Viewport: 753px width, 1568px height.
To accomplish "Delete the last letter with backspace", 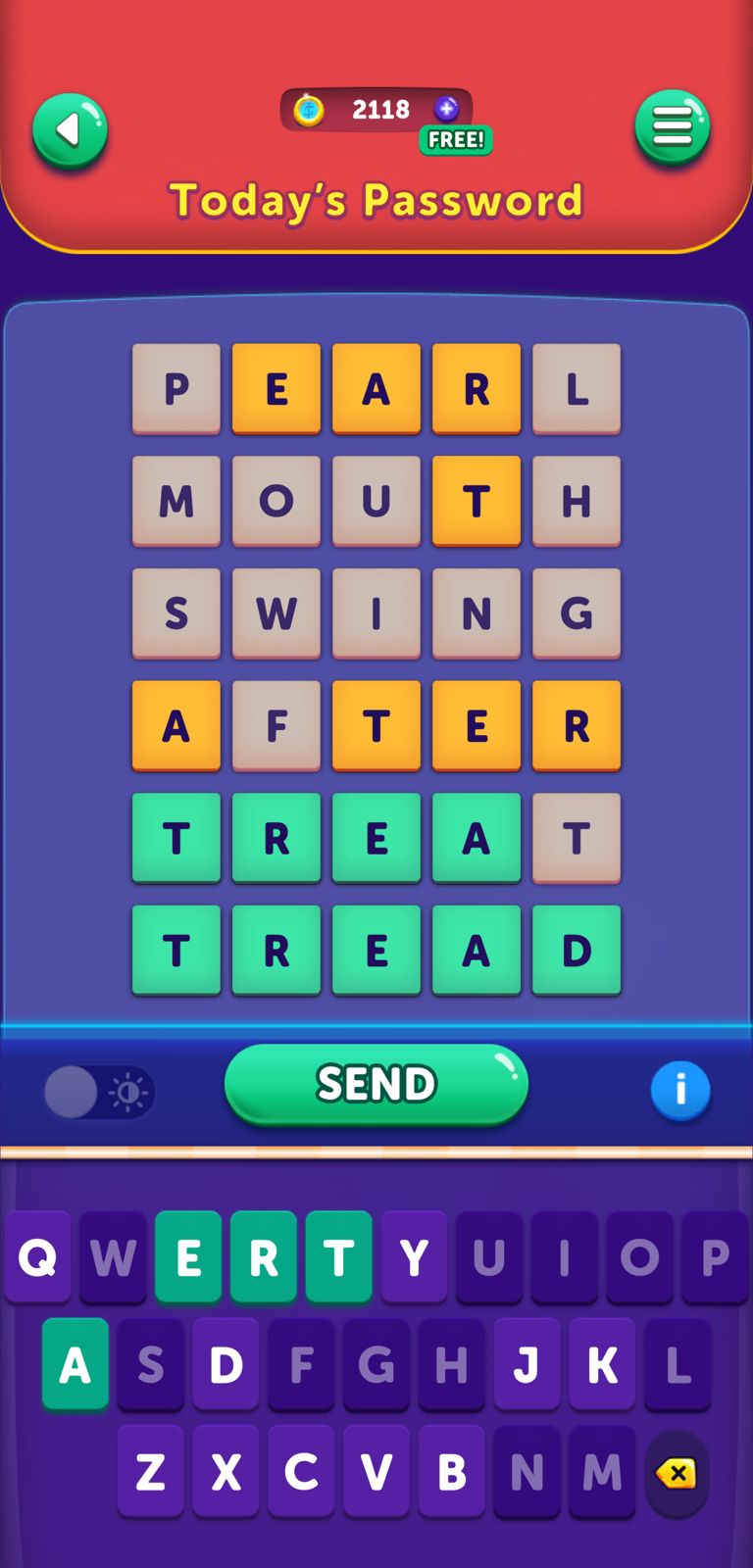I will coord(678,1473).
